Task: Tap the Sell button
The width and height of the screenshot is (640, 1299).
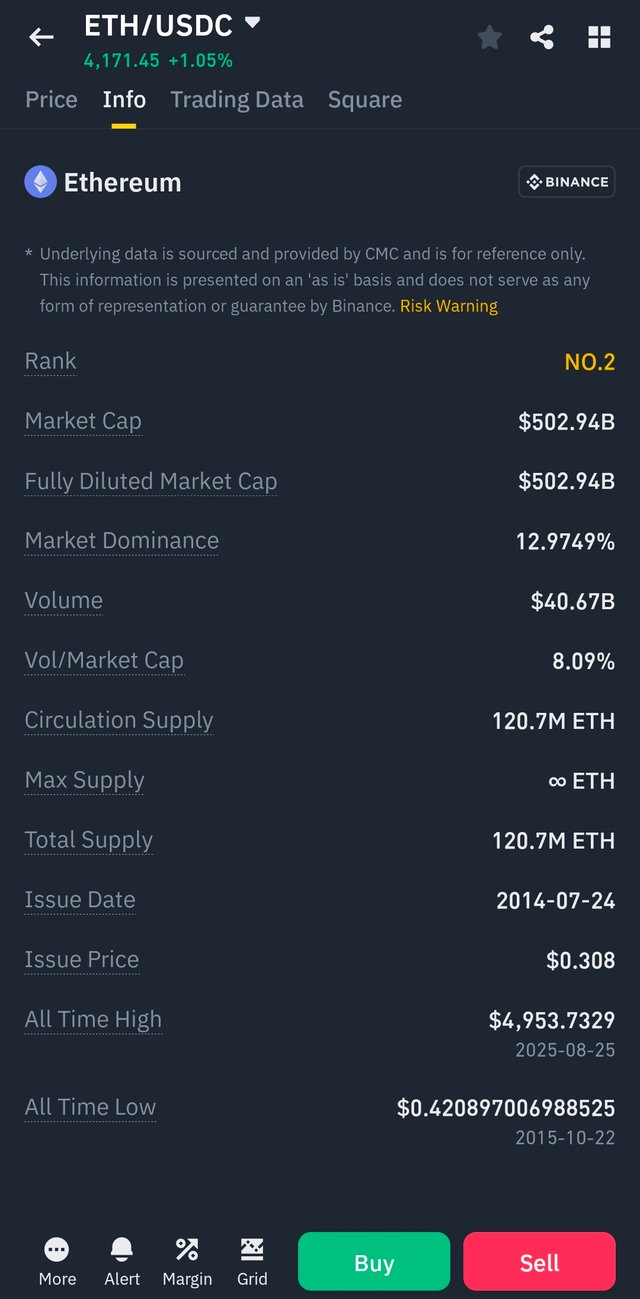Action: [539, 1262]
